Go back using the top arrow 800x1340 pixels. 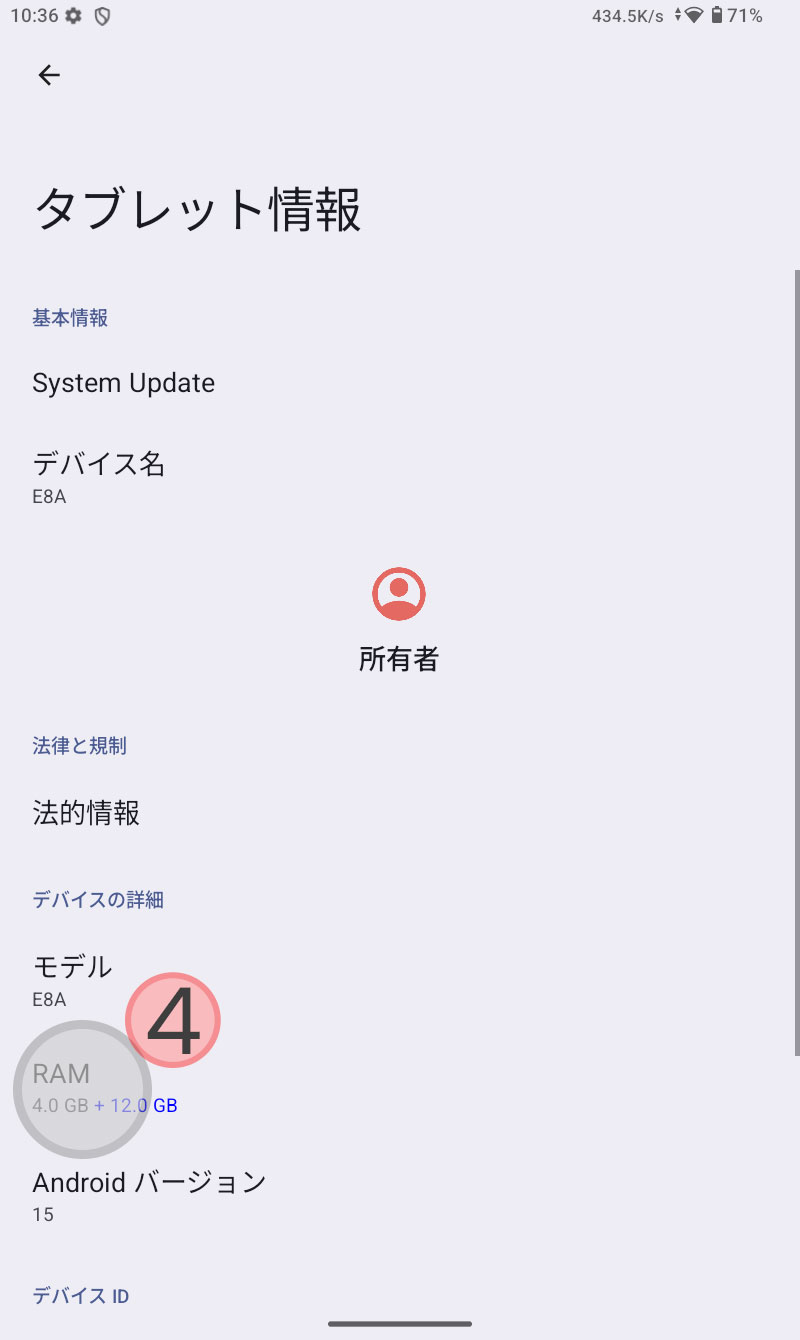point(48,75)
